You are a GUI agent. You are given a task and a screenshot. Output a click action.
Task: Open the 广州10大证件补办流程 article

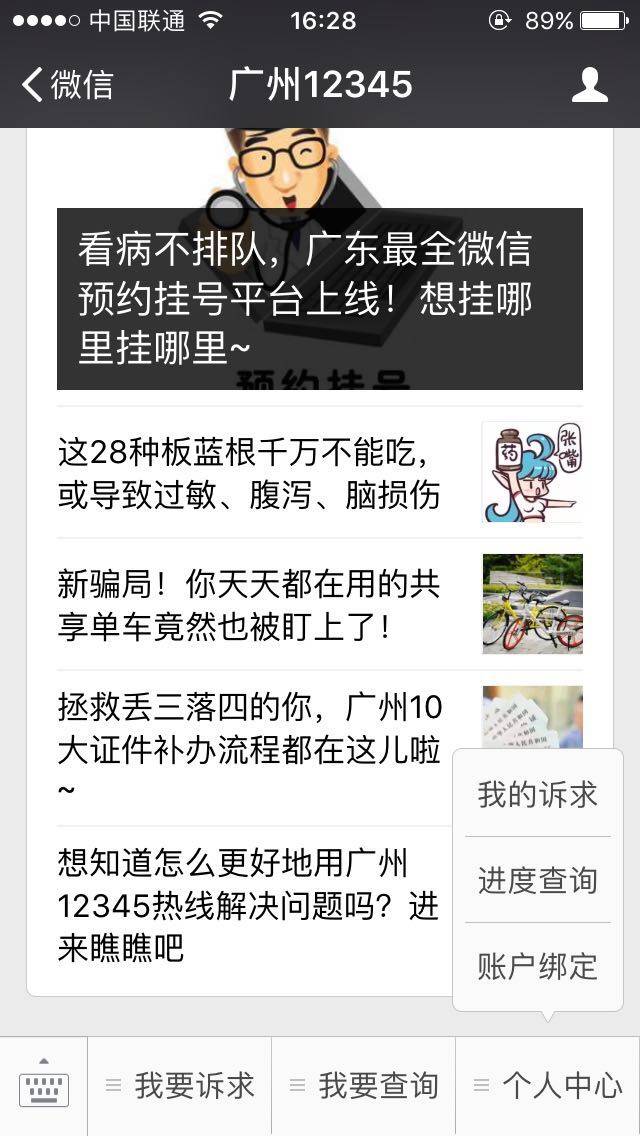pyautogui.click(x=250, y=747)
